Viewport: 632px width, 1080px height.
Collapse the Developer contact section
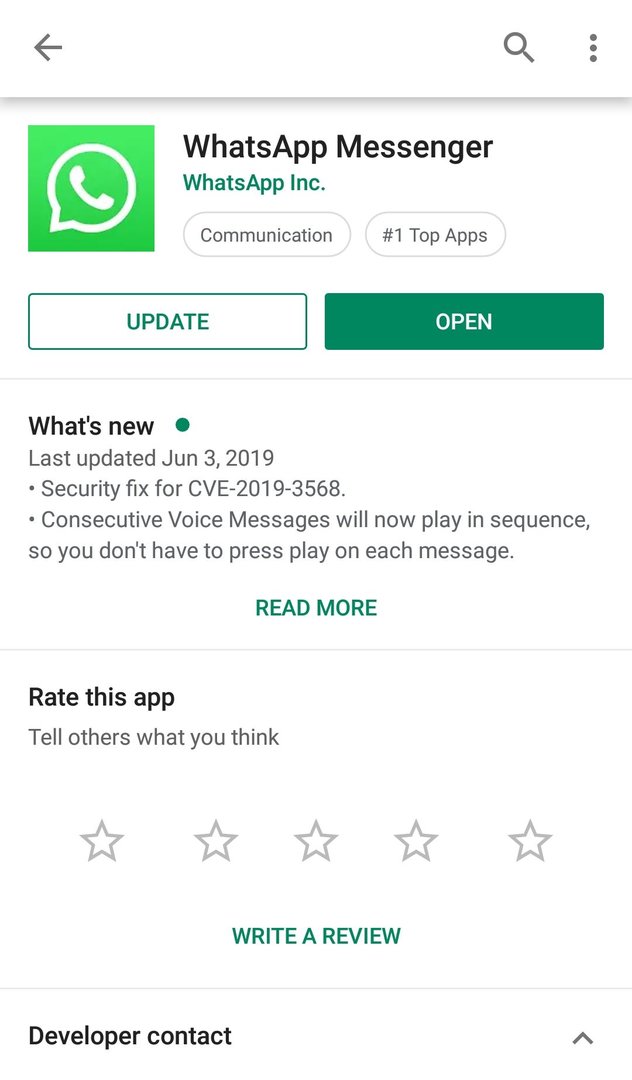583,1037
